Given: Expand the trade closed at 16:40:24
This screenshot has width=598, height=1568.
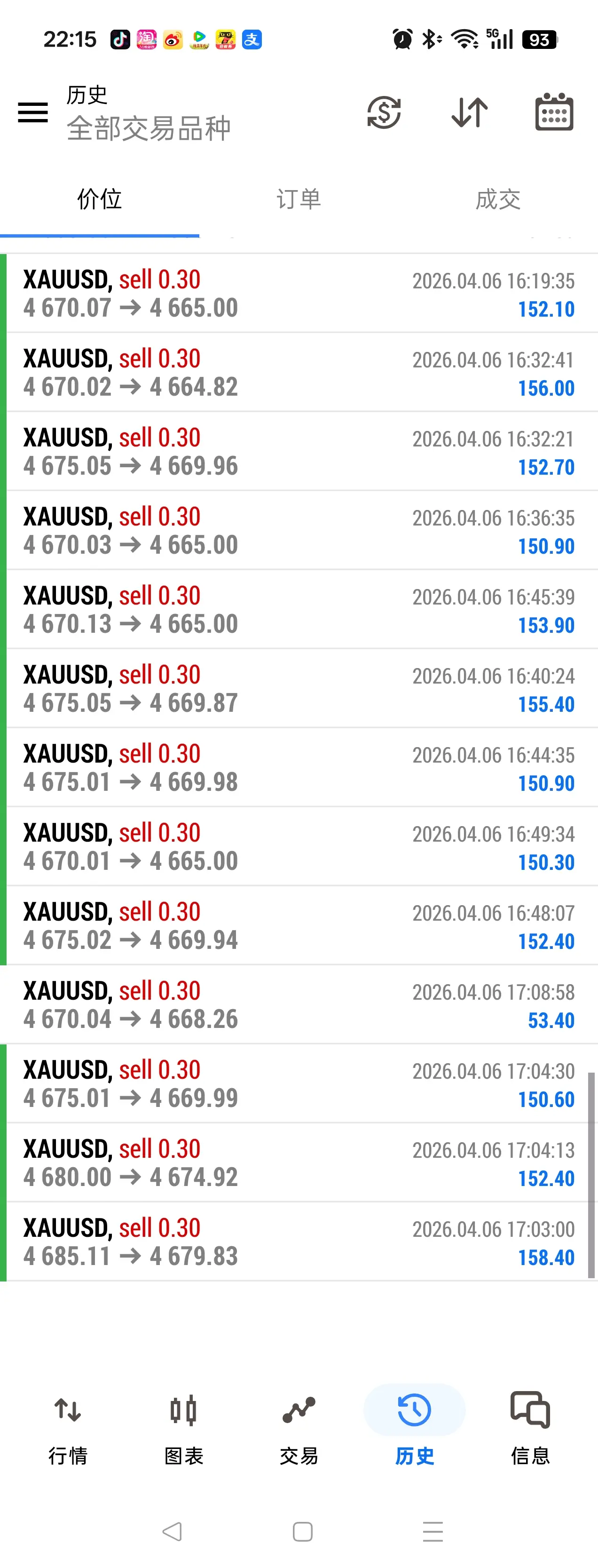Looking at the screenshot, I should (299, 688).
